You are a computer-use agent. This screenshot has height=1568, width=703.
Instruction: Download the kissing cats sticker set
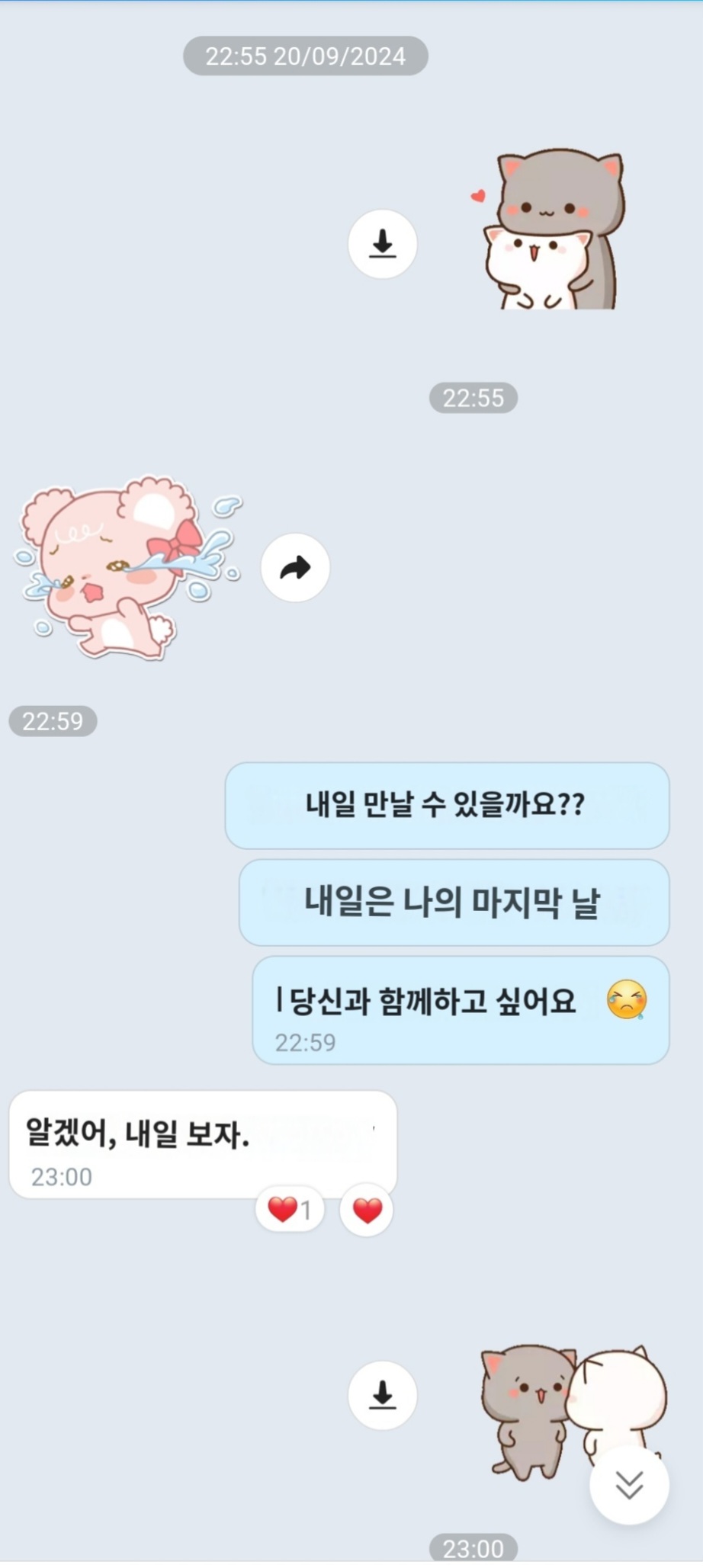pos(382,1395)
